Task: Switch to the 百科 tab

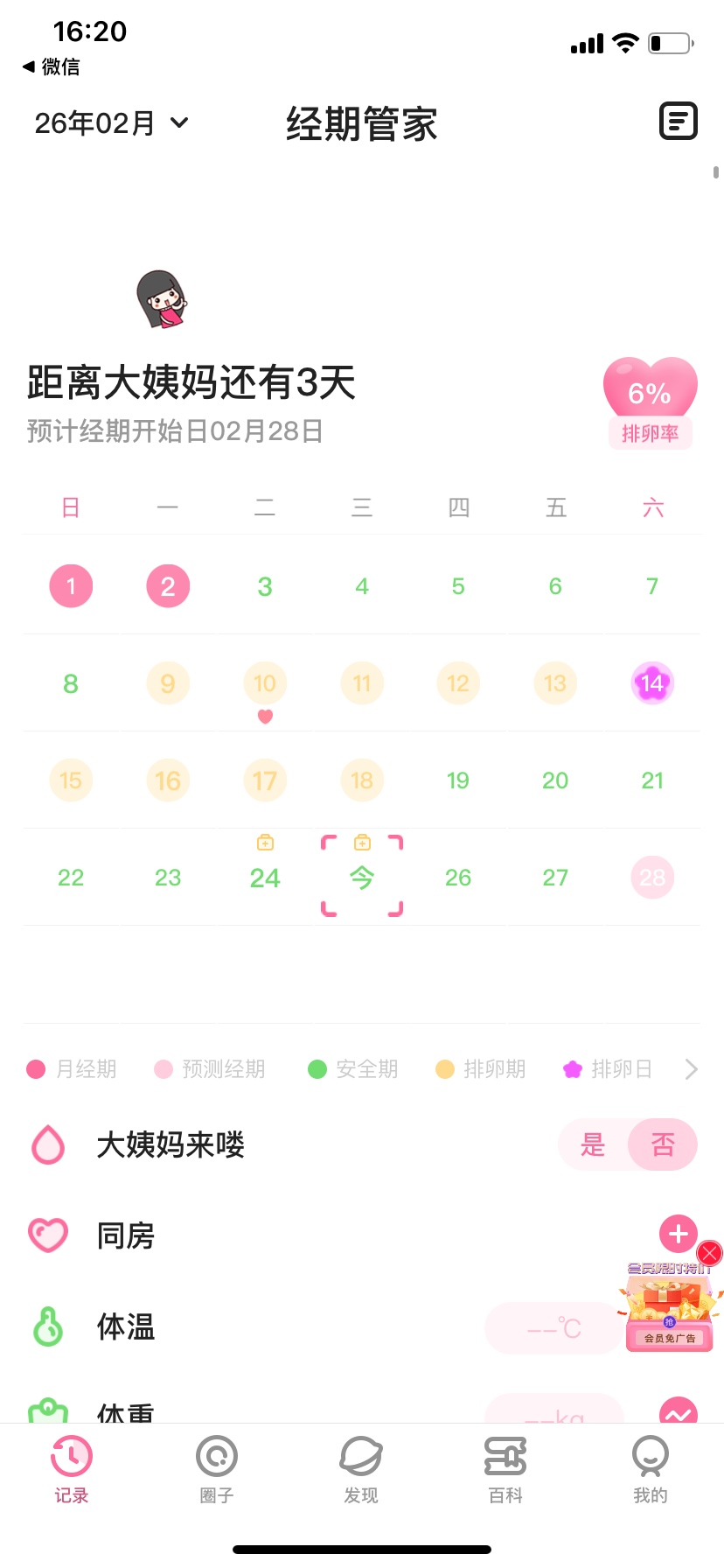Action: point(505,1470)
